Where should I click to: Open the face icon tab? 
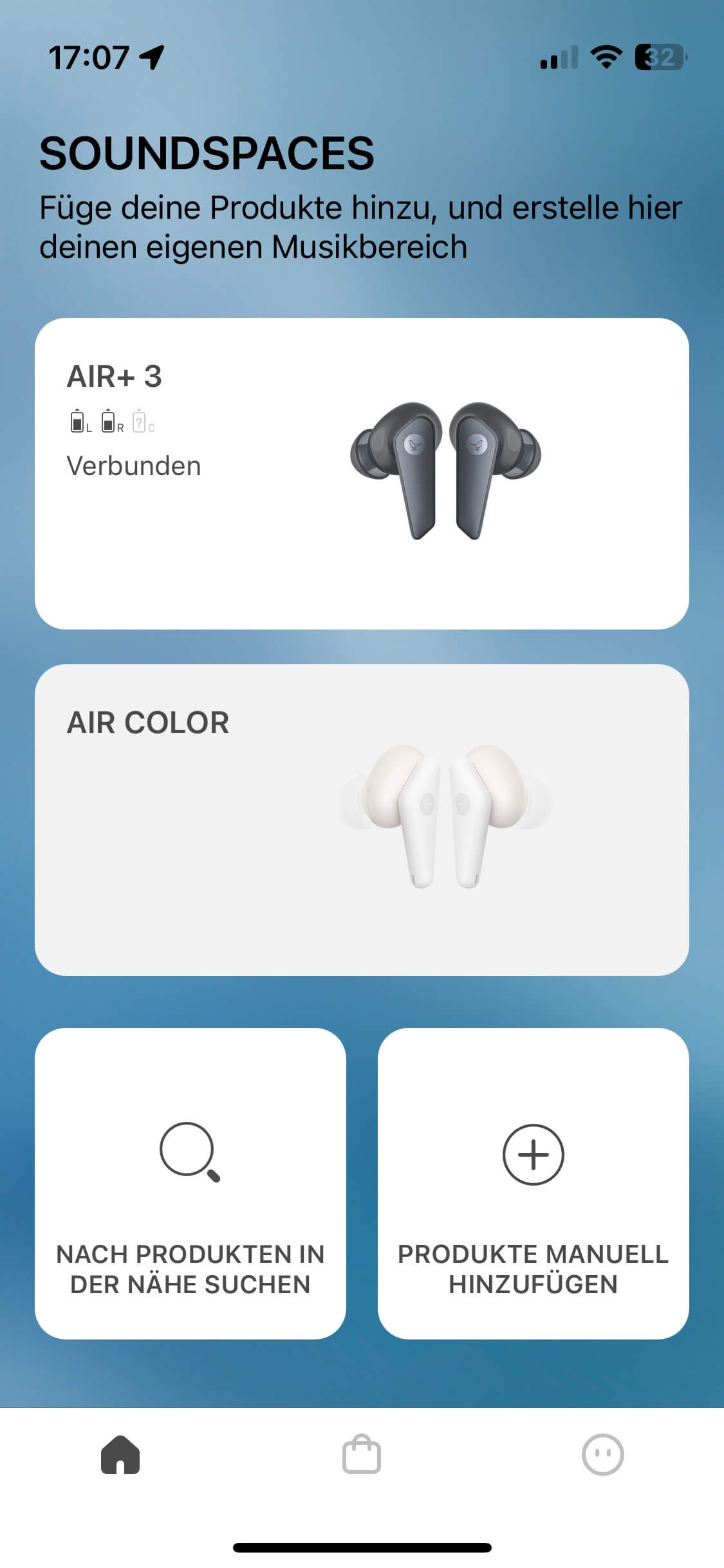tap(602, 1454)
